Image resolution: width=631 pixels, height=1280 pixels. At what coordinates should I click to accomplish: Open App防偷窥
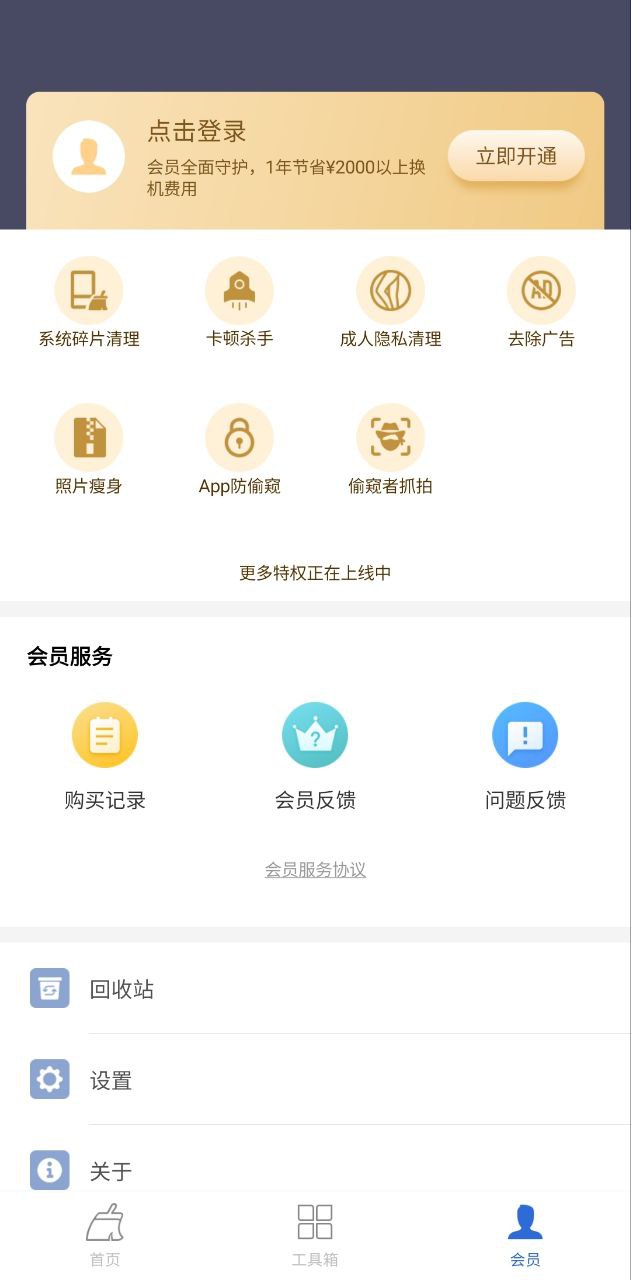tap(239, 450)
